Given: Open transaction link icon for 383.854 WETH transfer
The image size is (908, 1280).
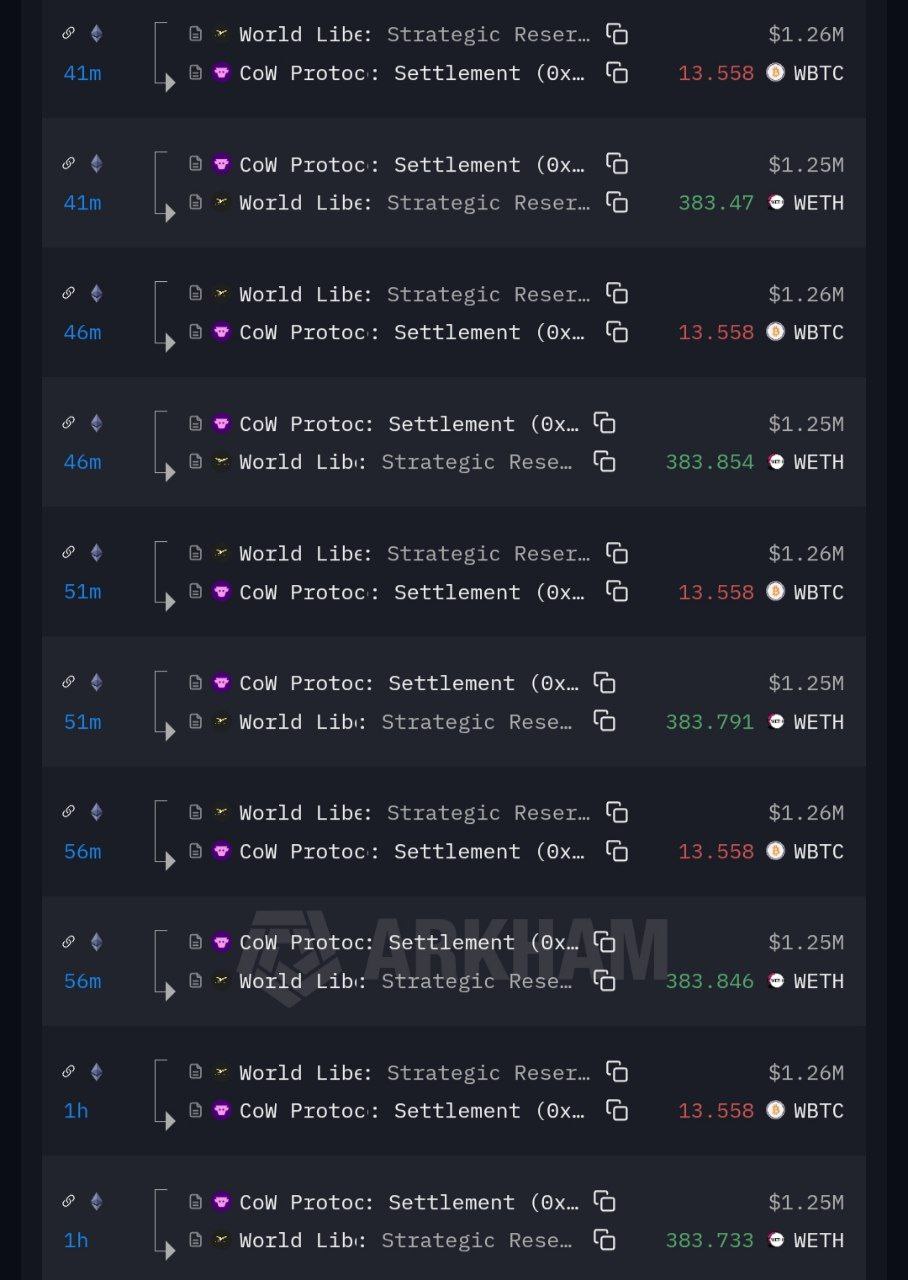Looking at the screenshot, I should click(68, 423).
